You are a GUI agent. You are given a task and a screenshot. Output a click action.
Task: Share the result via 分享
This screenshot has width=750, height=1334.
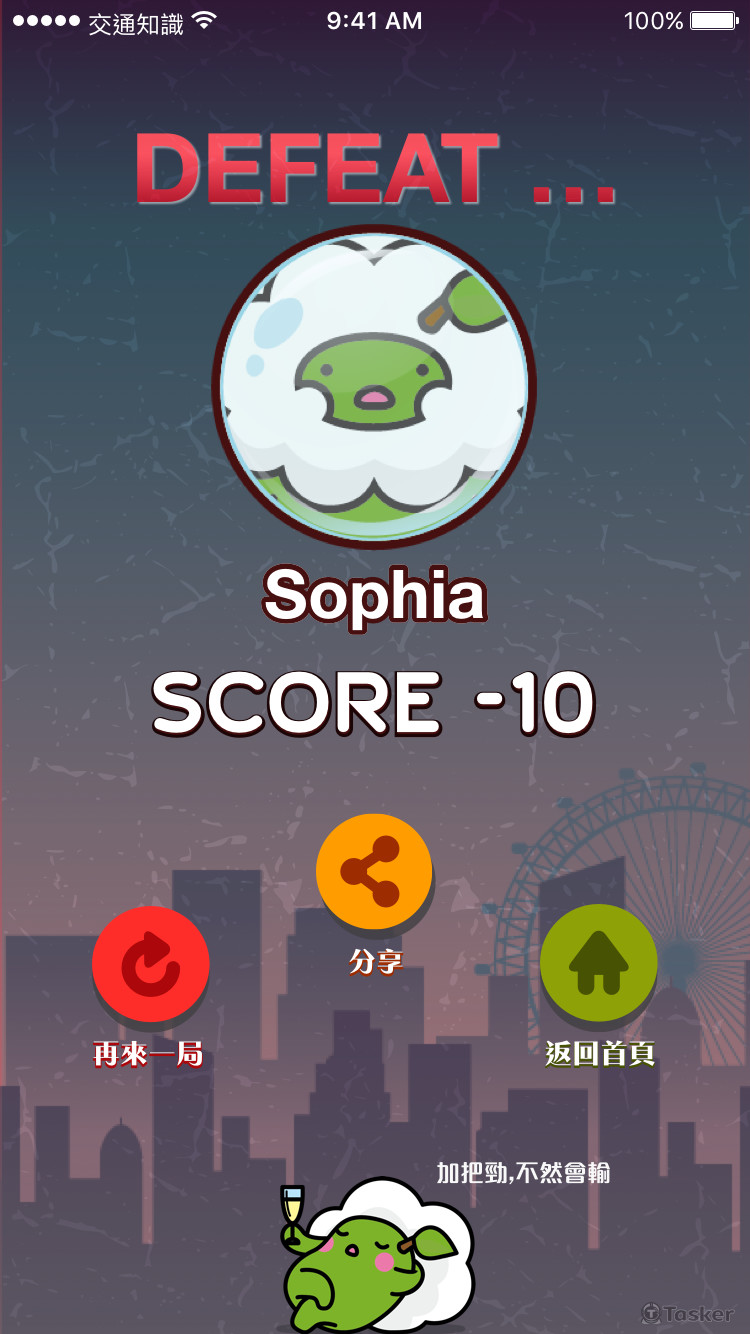tap(374, 872)
